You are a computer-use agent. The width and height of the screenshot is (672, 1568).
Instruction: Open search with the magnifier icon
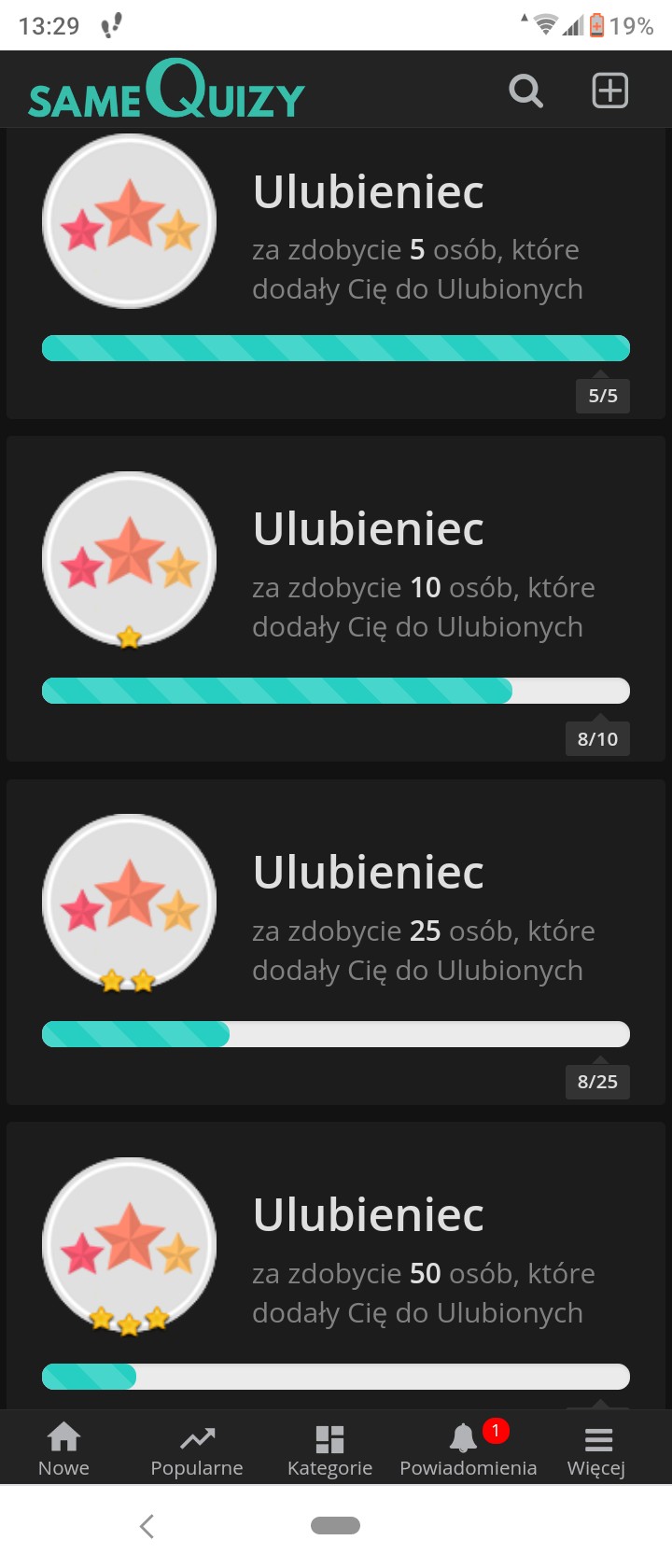(x=525, y=91)
